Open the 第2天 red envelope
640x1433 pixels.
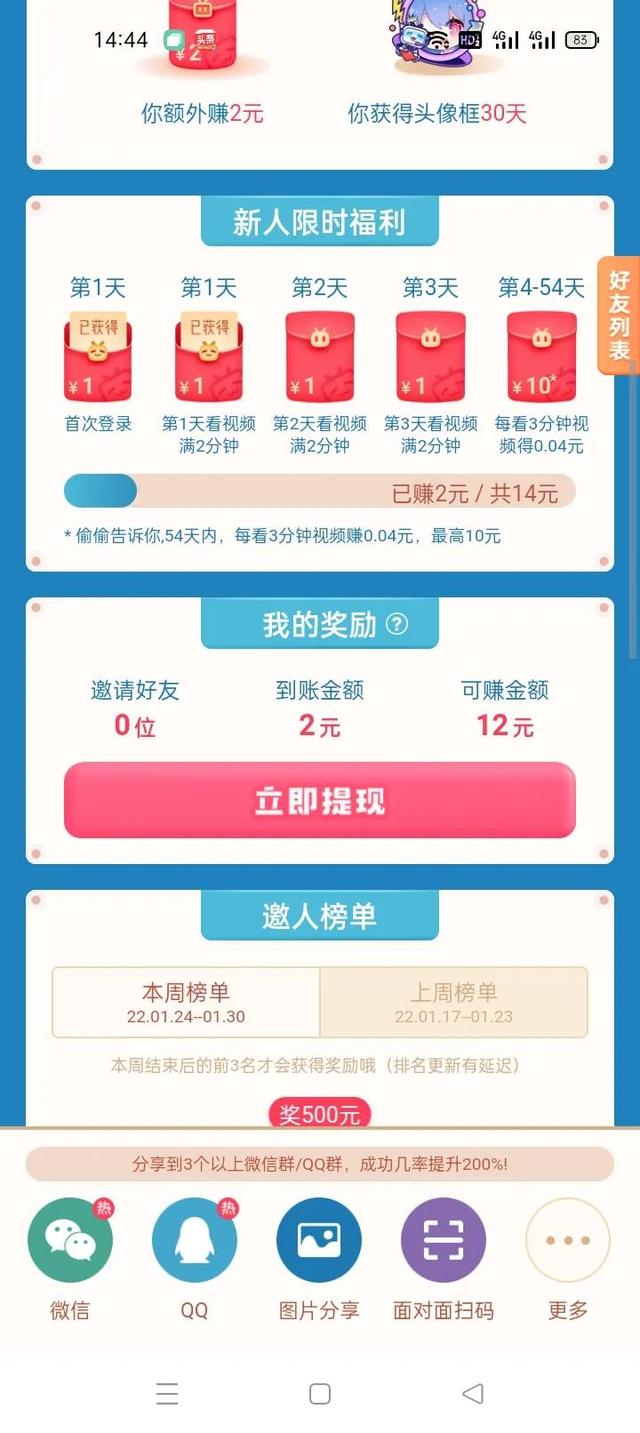(x=319, y=357)
